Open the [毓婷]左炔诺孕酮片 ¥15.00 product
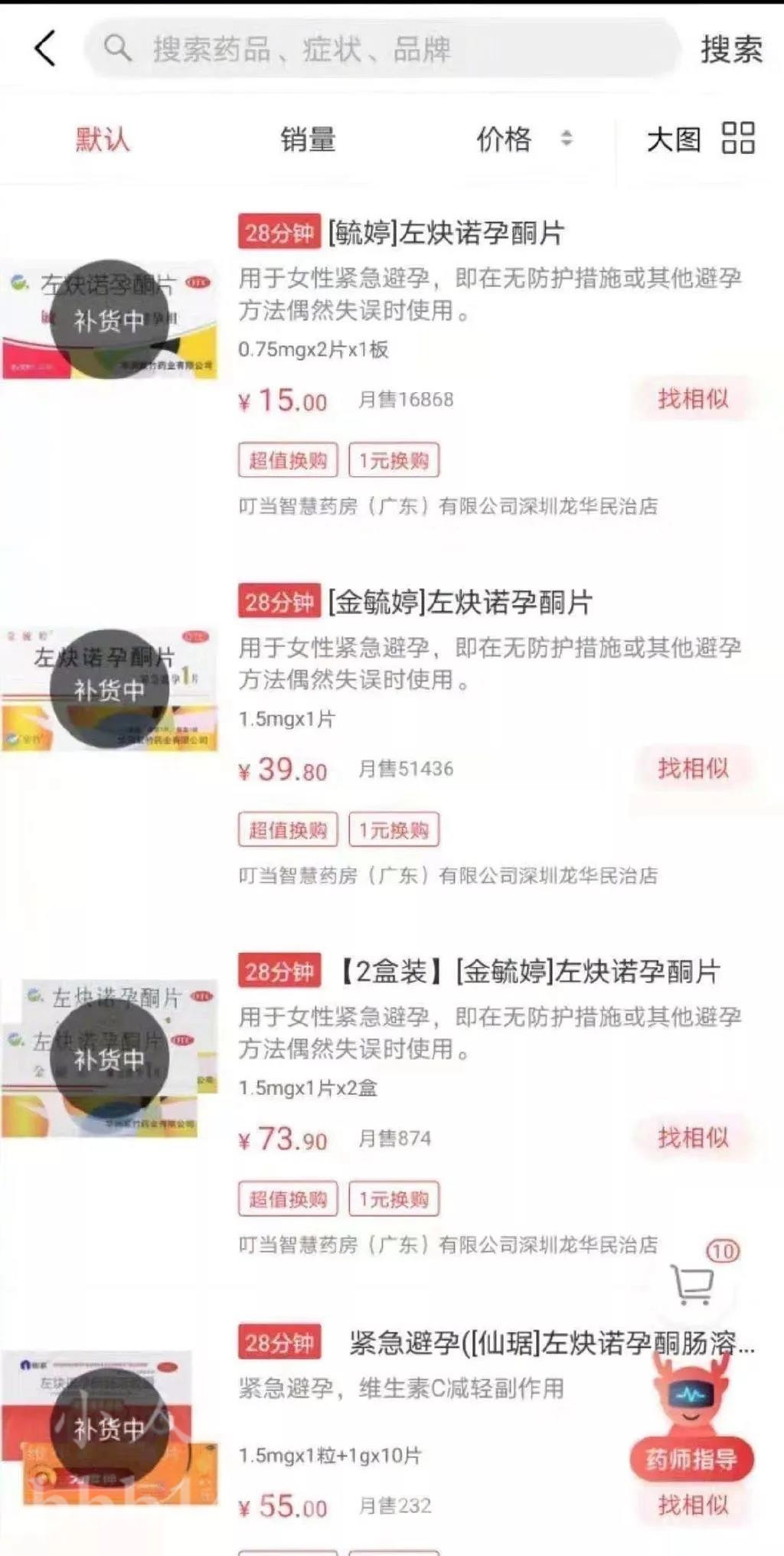 click(446, 233)
